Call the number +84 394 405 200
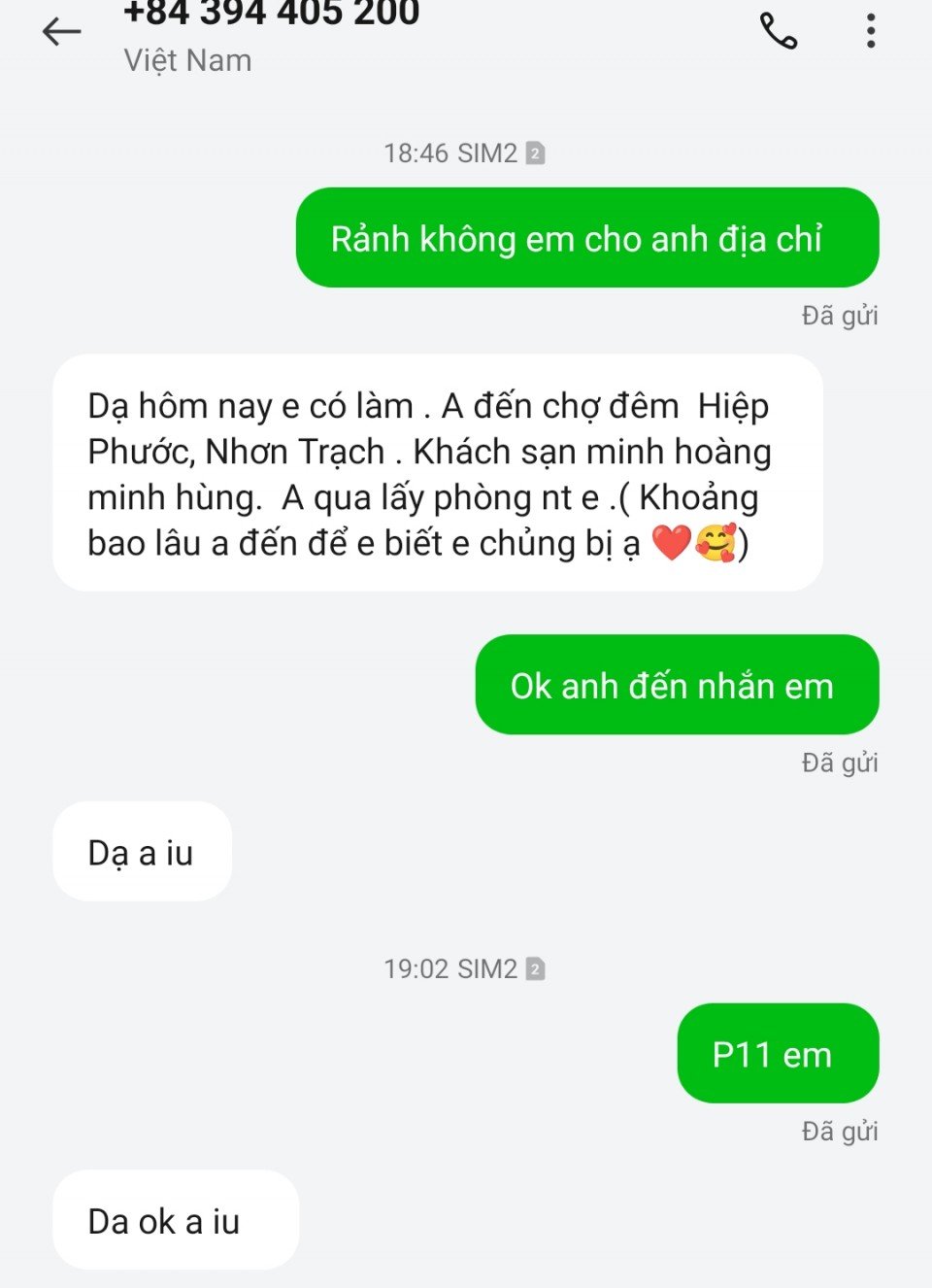 coord(778,31)
